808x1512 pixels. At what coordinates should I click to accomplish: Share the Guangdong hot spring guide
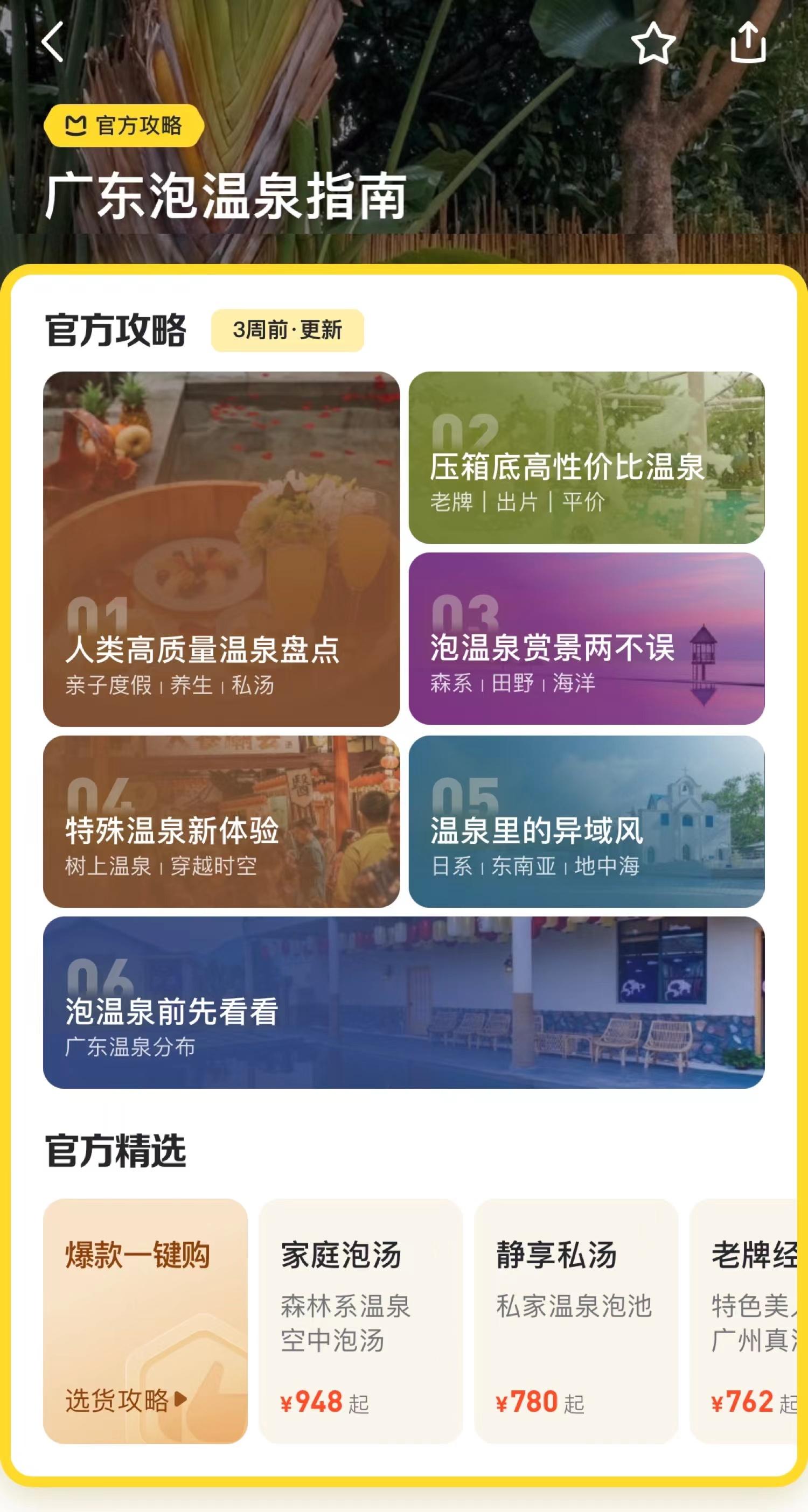pyautogui.click(x=748, y=41)
